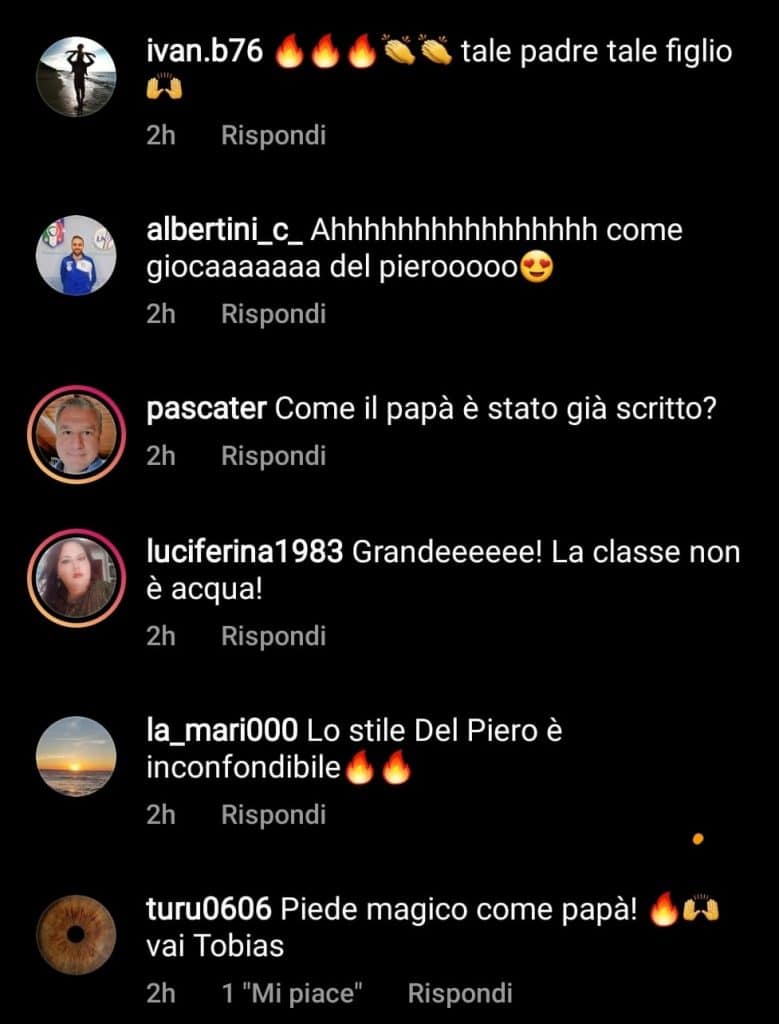Open pascater's story ring avatar
The width and height of the screenshot is (779, 1024).
point(76,434)
